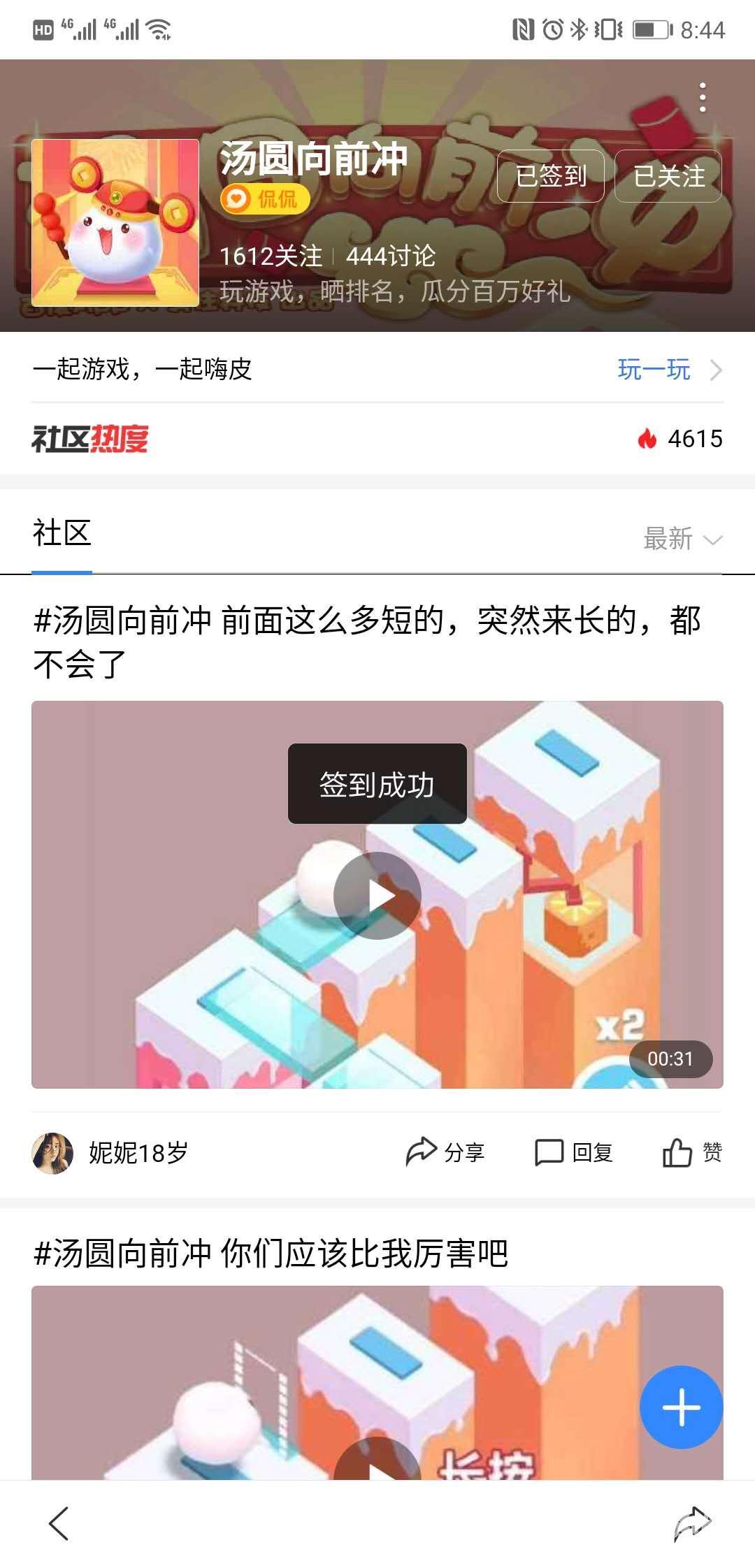Go back using the bottom back arrow

[x=59, y=1523]
